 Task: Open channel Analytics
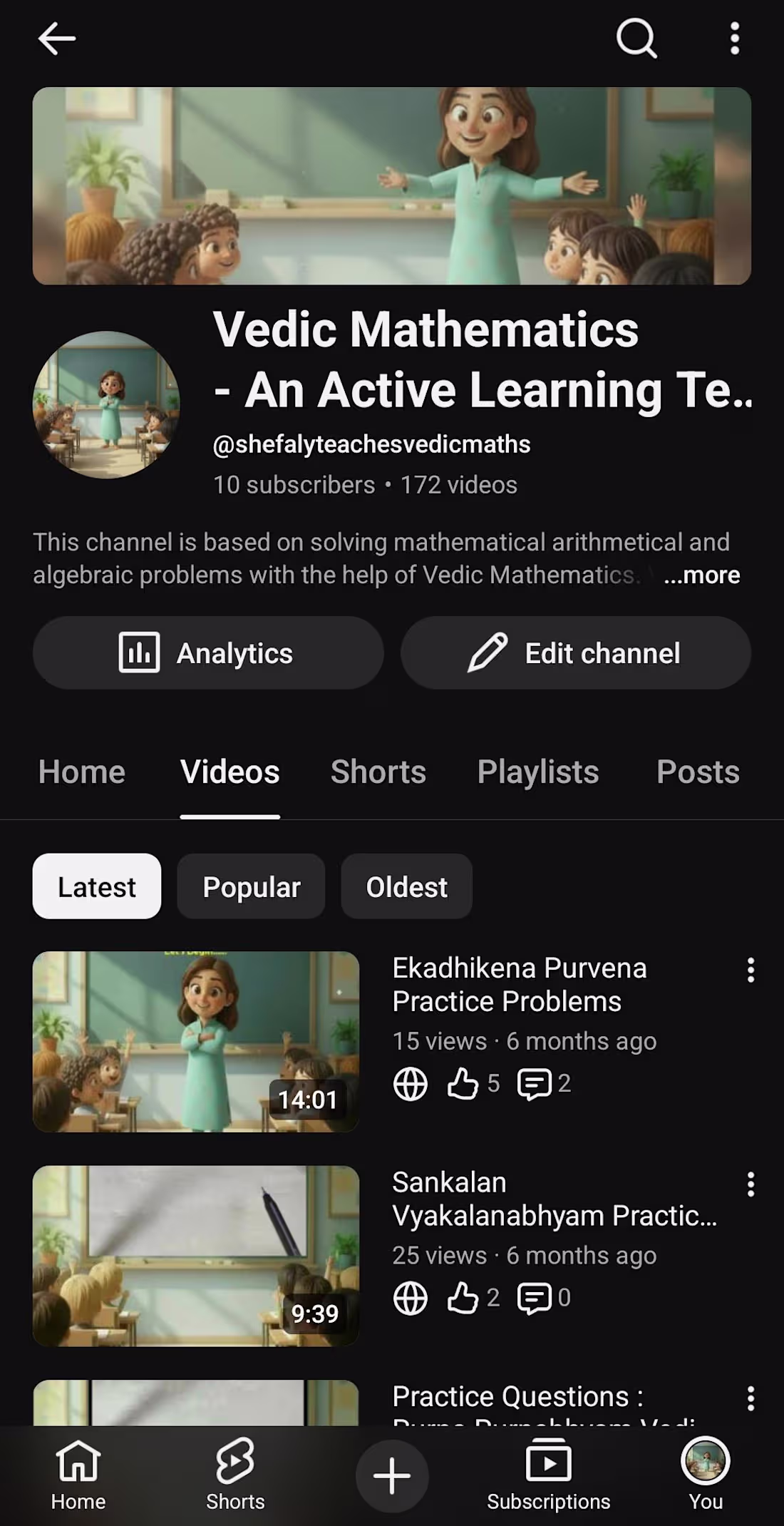(208, 653)
